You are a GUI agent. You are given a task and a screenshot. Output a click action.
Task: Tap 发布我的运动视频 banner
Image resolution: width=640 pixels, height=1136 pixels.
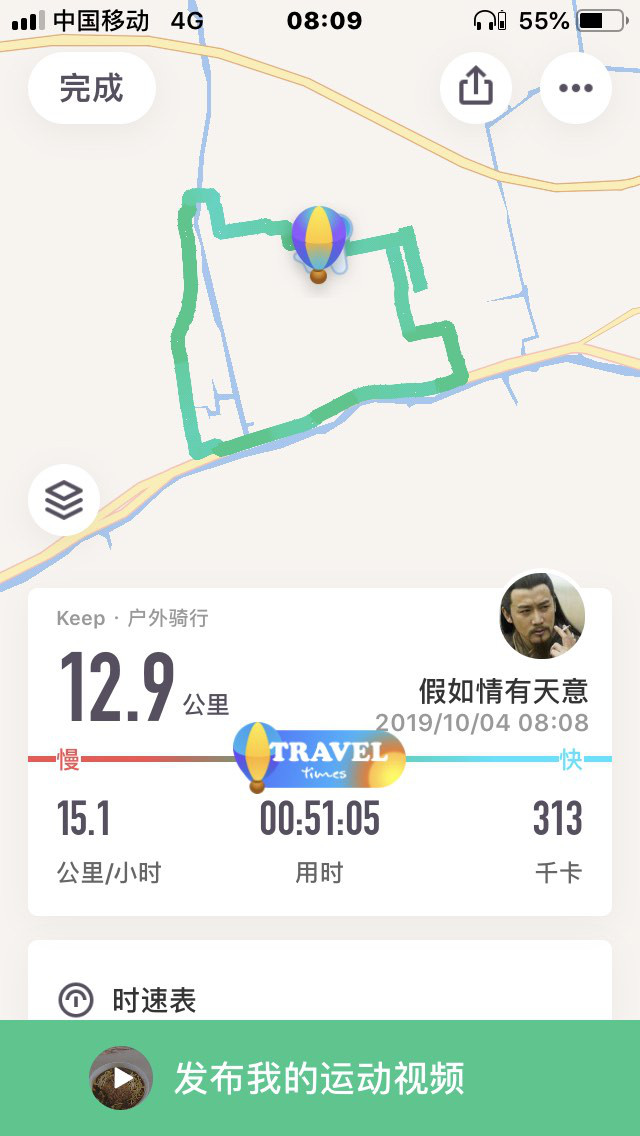click(x=320, y=1078)
